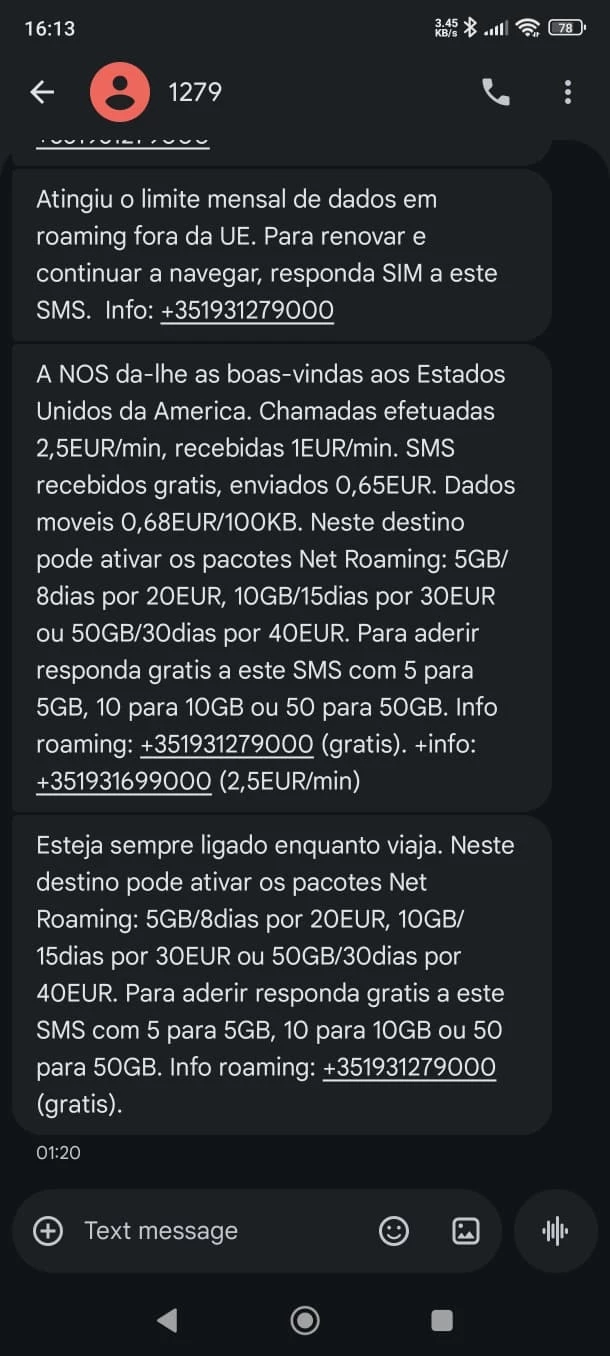
Task: Open the number link in the 'Esteja sempre ligado' message
Action: click(x=409, y=1068)
